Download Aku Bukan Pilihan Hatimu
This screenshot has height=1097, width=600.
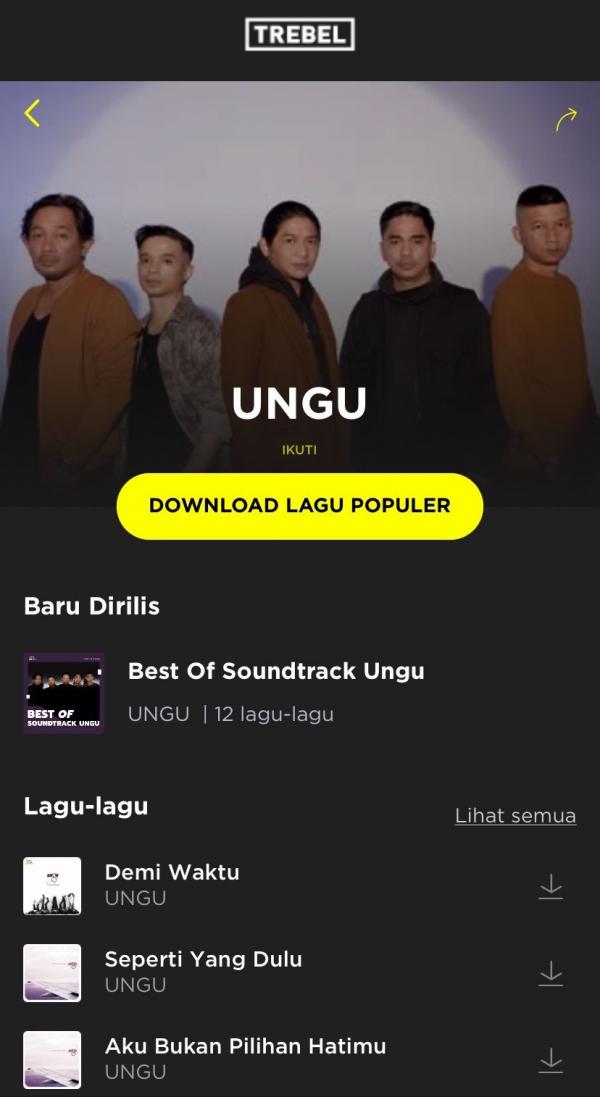551,1061
